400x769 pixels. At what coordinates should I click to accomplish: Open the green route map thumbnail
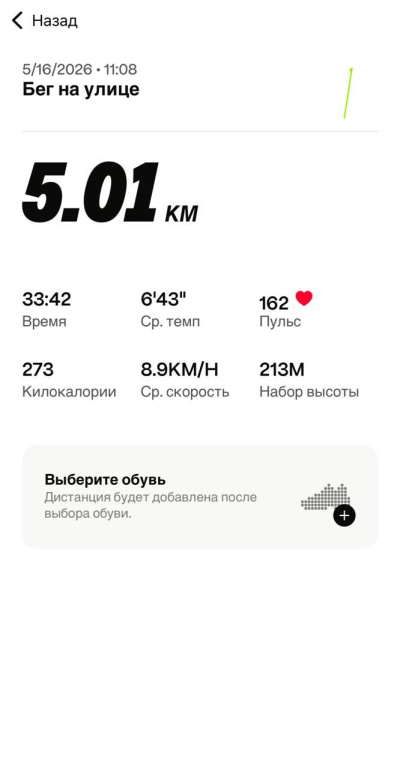(x=348, y=93)
